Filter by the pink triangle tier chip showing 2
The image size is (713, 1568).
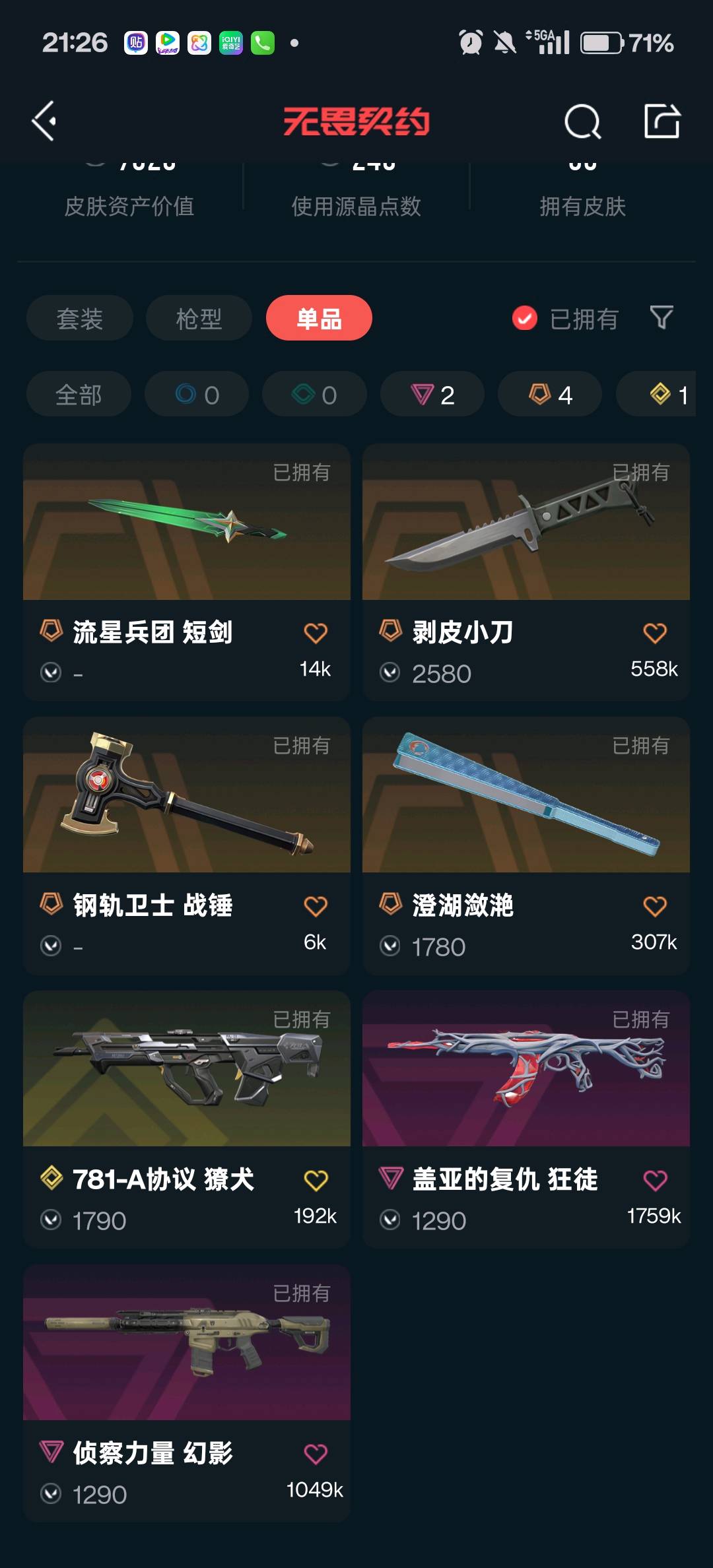tap(432, 395)
